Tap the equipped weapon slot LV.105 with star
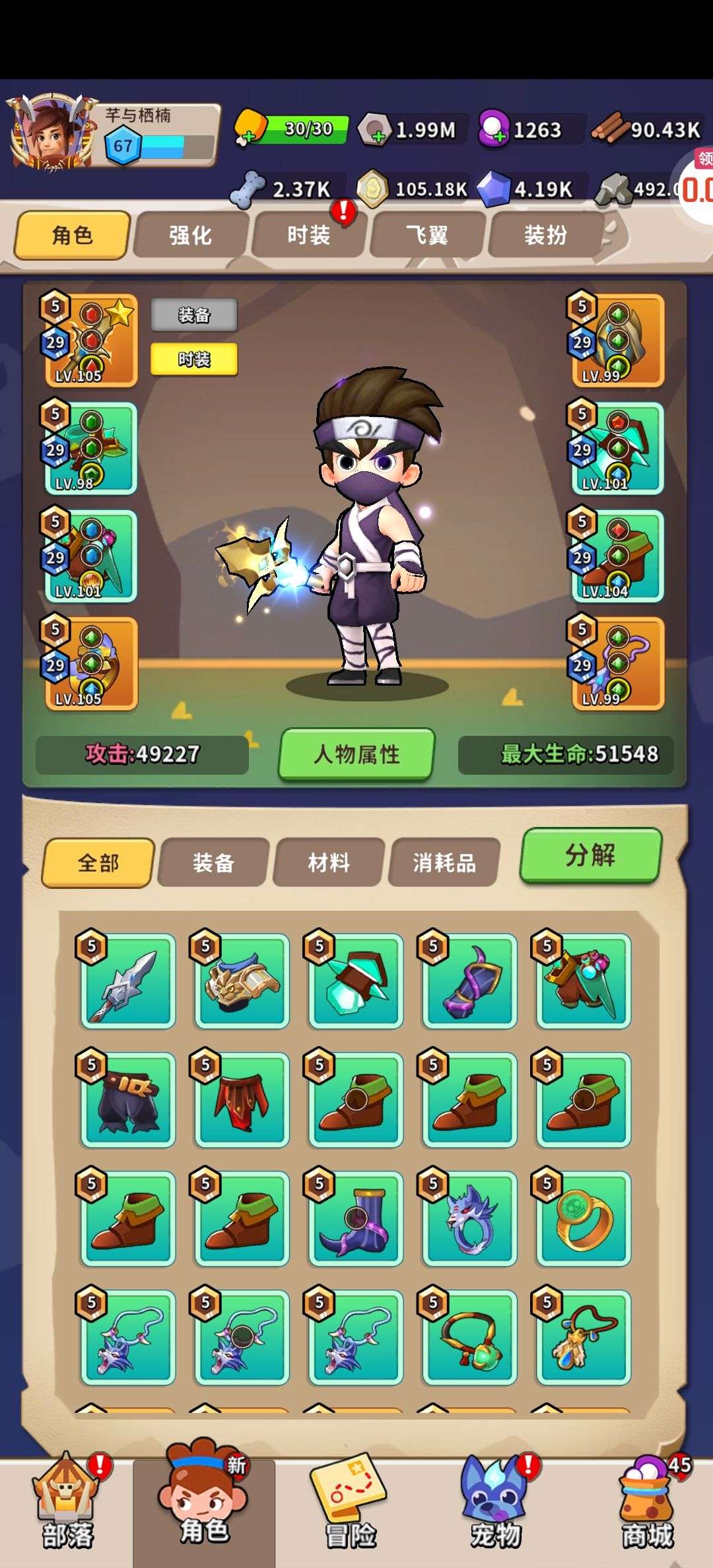 click(91, 340)
